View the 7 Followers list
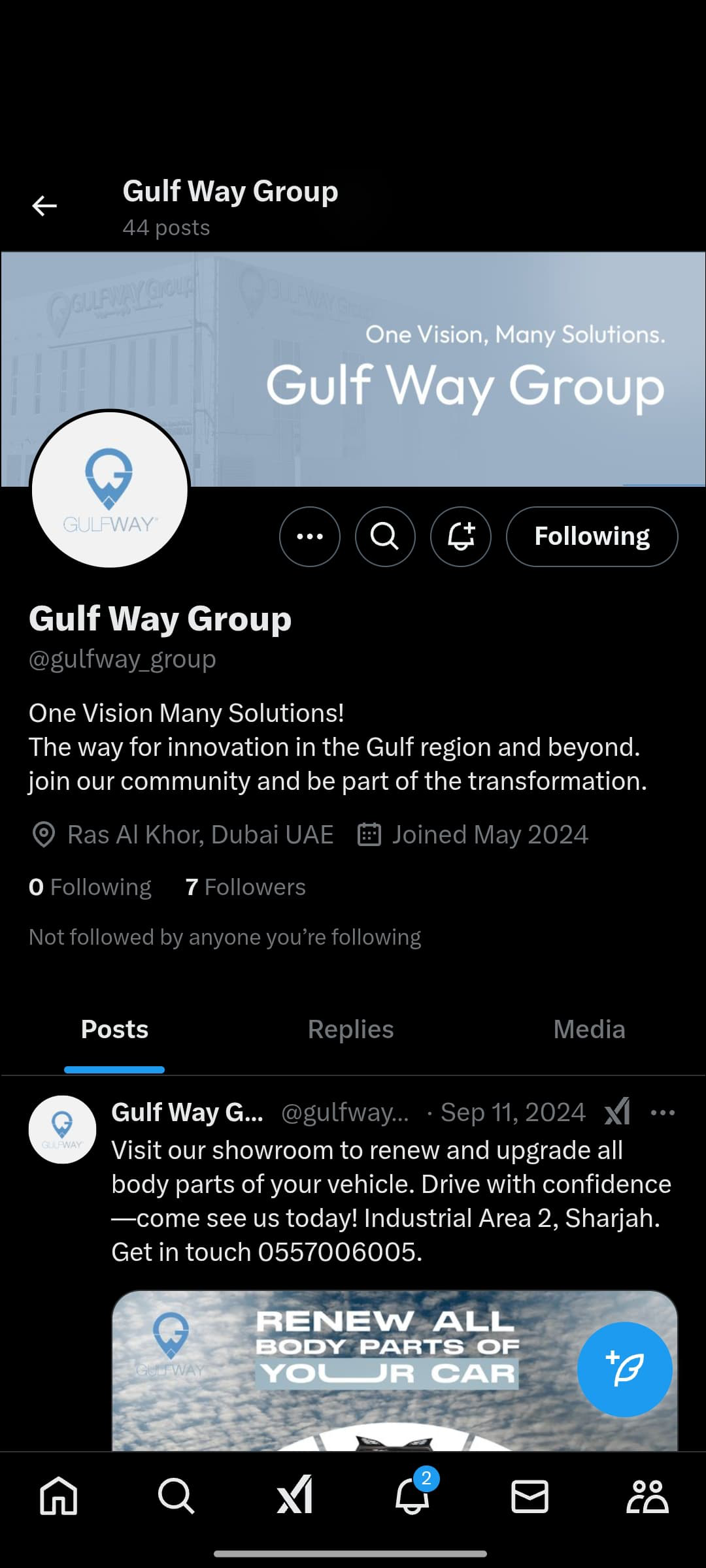Viewport: 706px width, 1568px height. click(x=245, y=887)
